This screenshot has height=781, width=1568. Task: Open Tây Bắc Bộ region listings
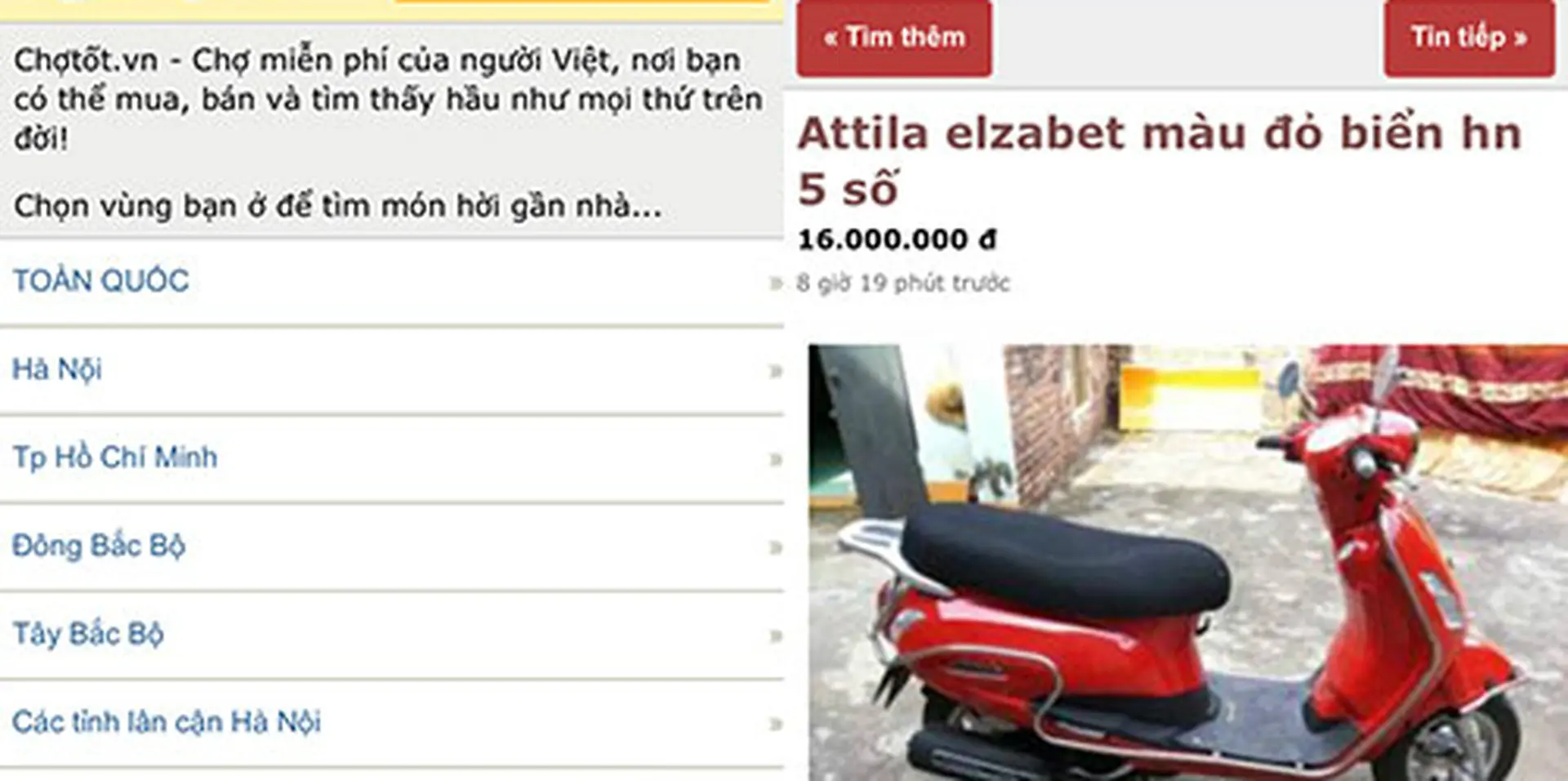point(88,633)
